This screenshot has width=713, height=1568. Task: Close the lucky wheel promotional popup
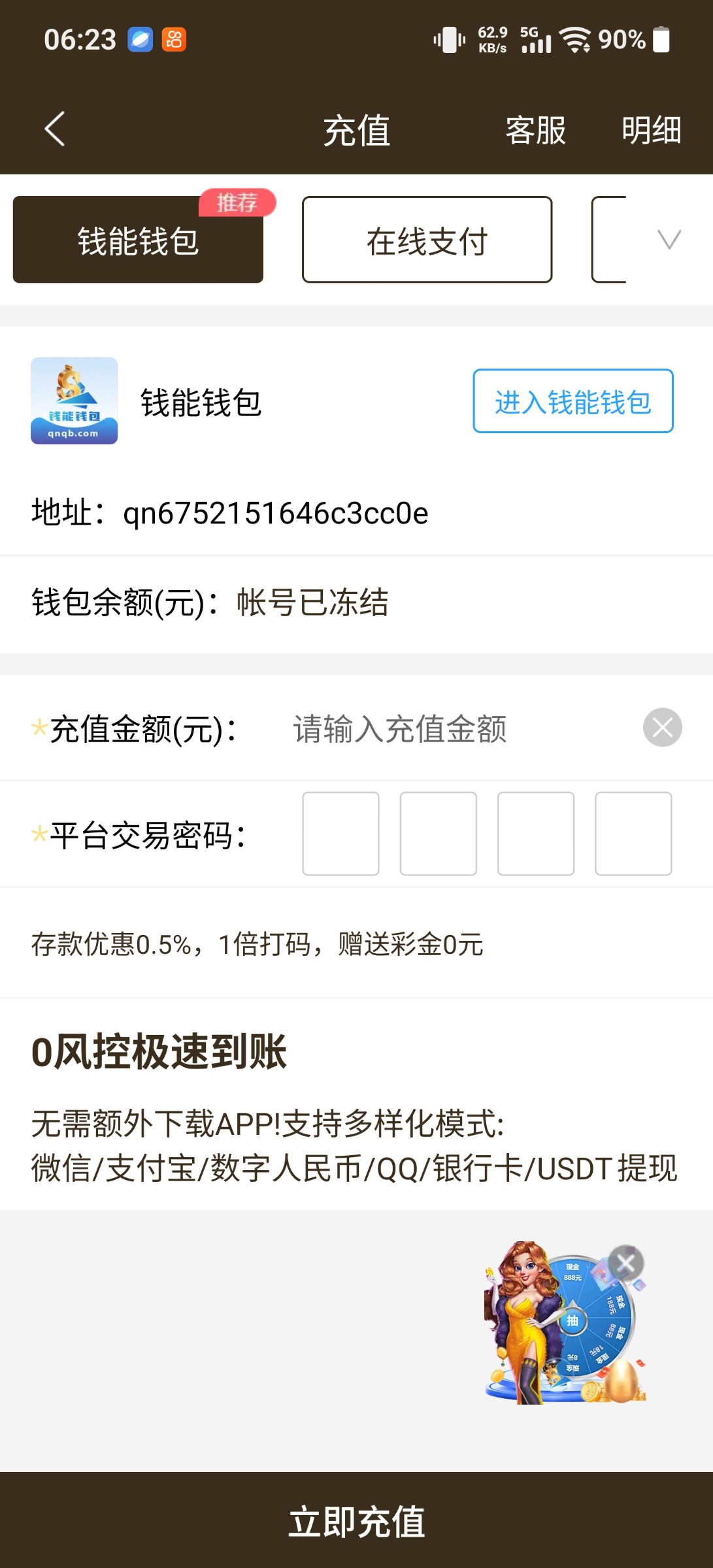click(625, 1262)
